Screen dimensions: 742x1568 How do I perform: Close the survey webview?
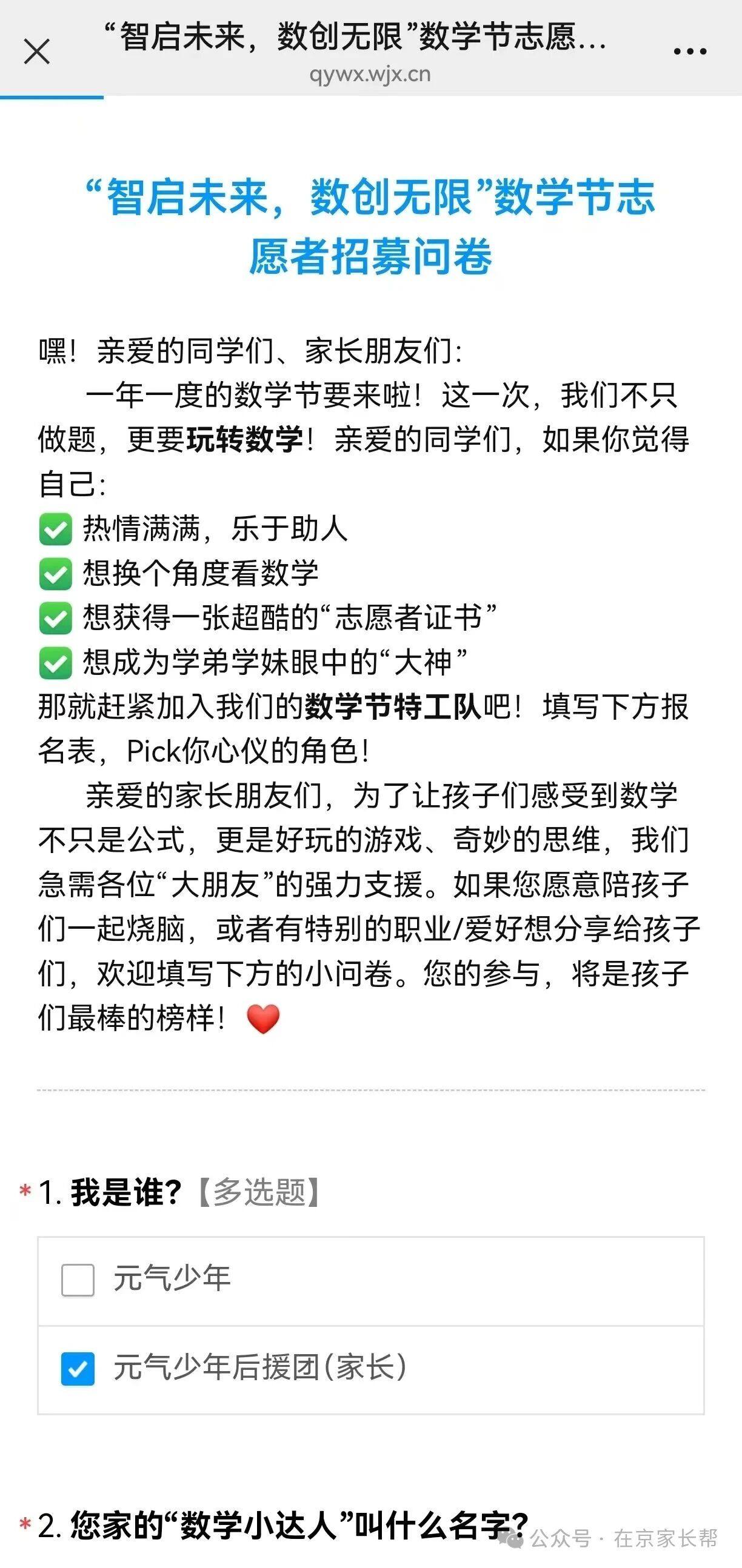(x=36, y=51)
